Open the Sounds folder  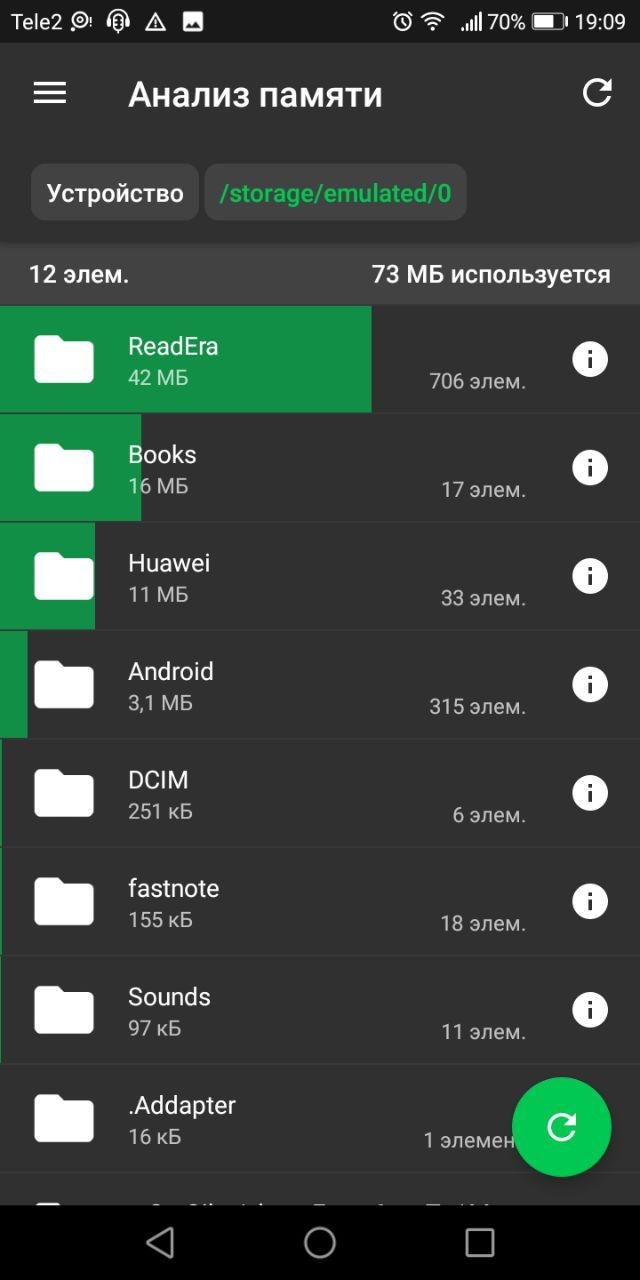(x=320, y=1010)
